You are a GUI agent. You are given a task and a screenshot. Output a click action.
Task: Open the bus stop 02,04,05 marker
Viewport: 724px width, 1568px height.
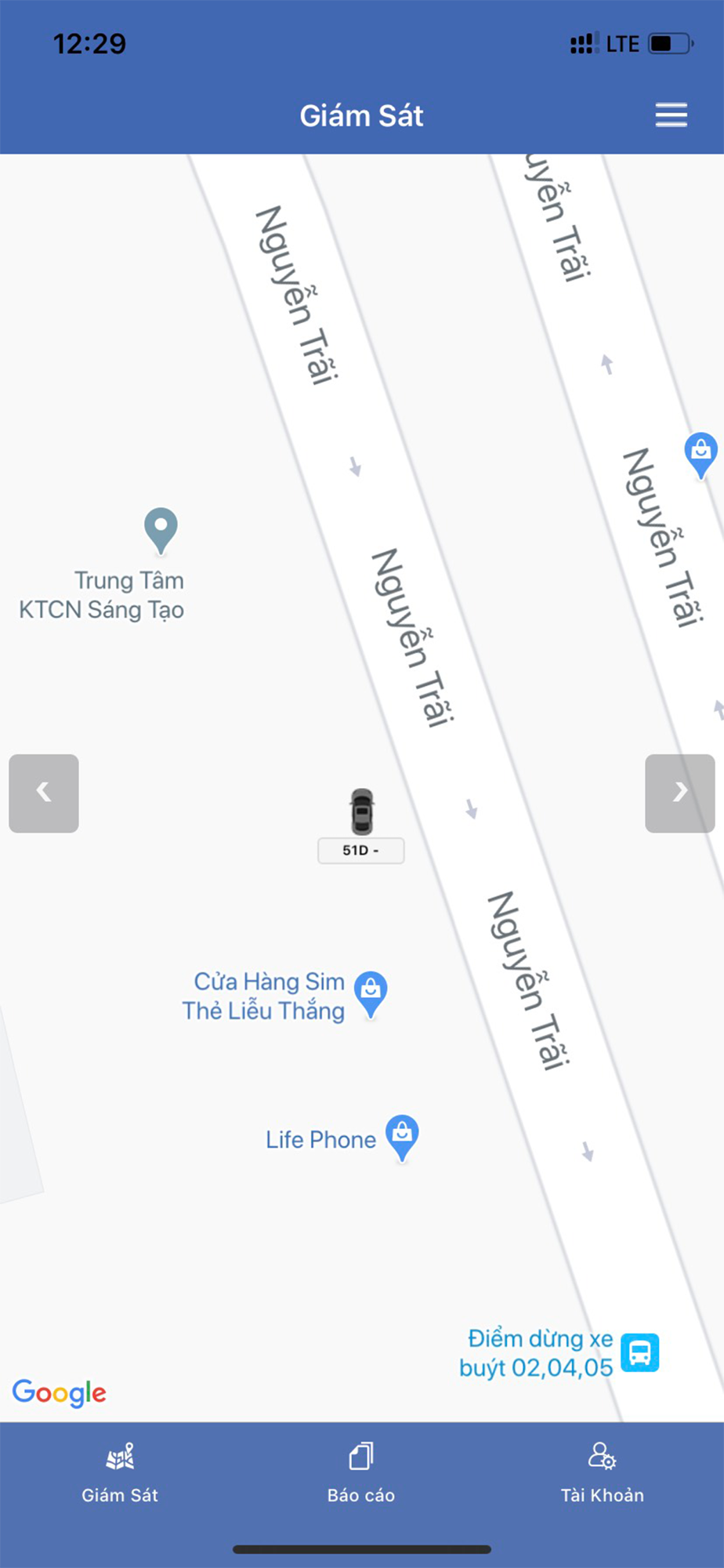coord(640,1352)
